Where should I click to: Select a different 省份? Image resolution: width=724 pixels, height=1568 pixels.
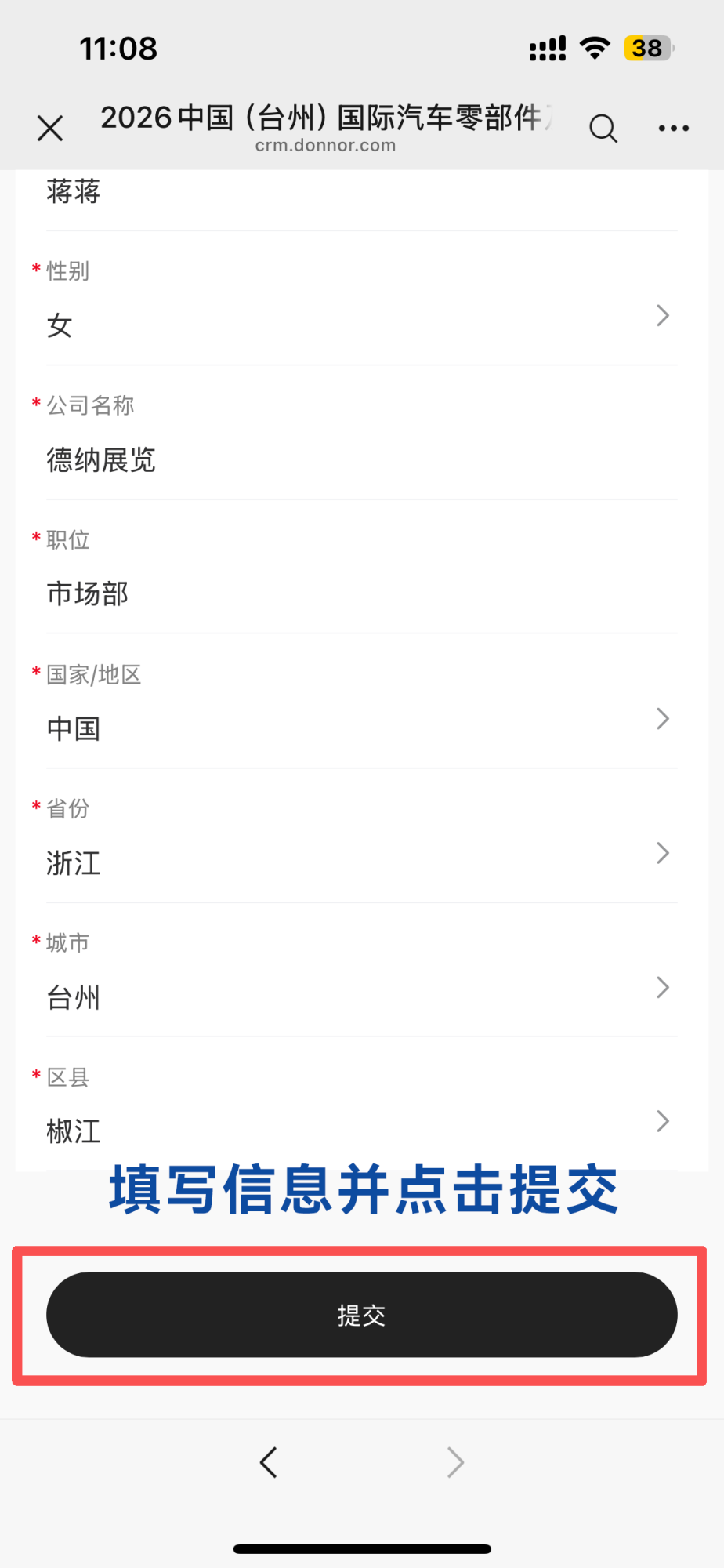[x=360, y=862]
